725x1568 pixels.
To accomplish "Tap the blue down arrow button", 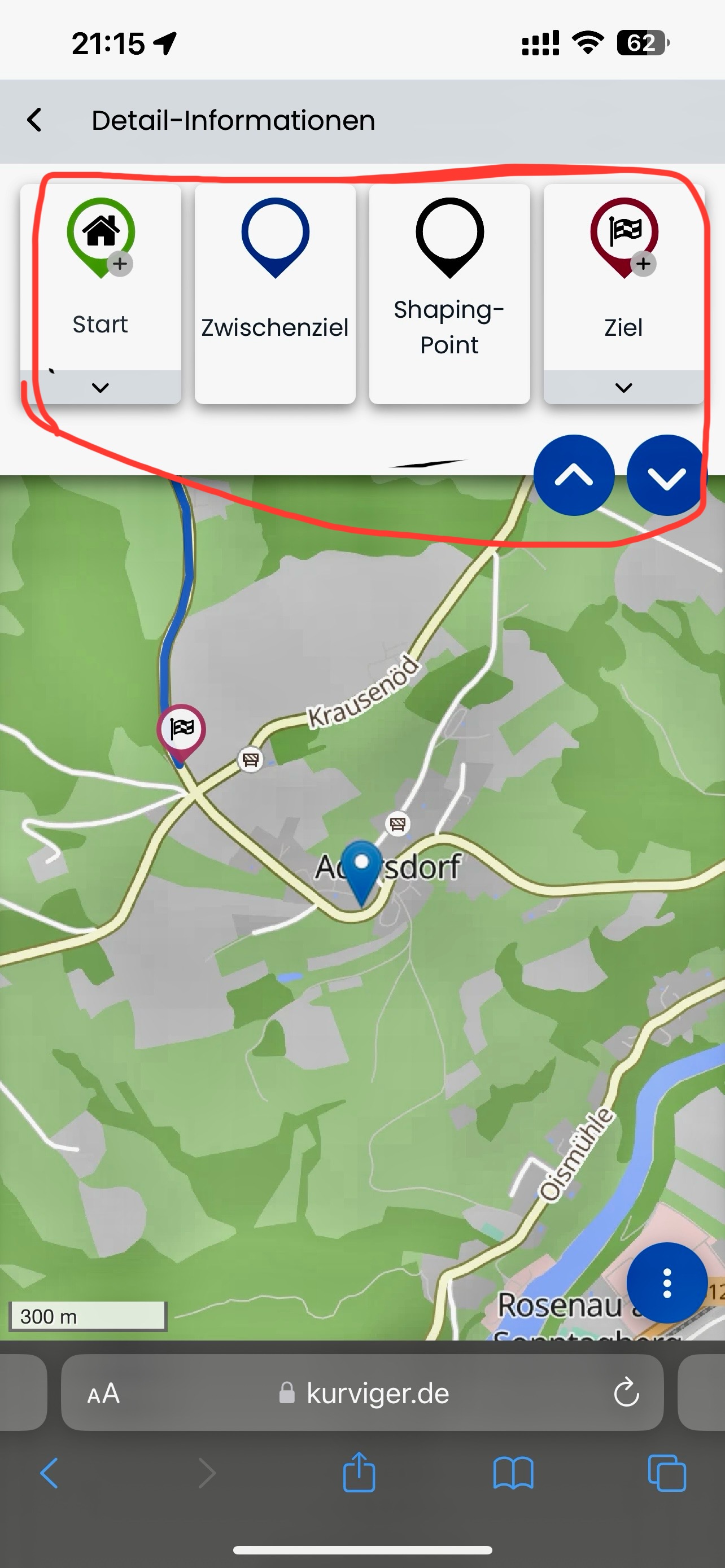I will click(666, 476).
